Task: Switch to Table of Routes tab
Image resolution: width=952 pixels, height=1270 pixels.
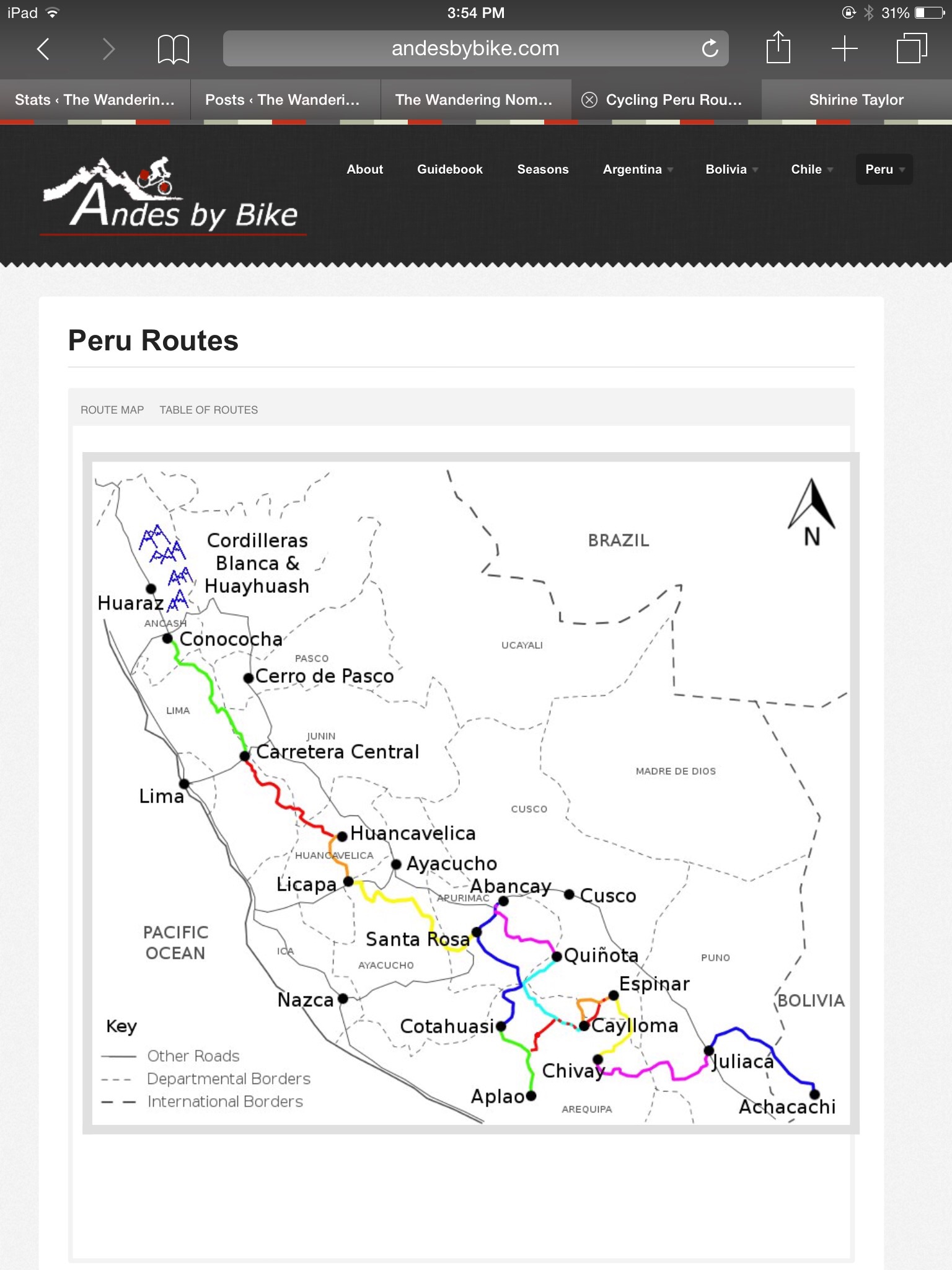Action: pyautogui.click(x=208, y=410)
